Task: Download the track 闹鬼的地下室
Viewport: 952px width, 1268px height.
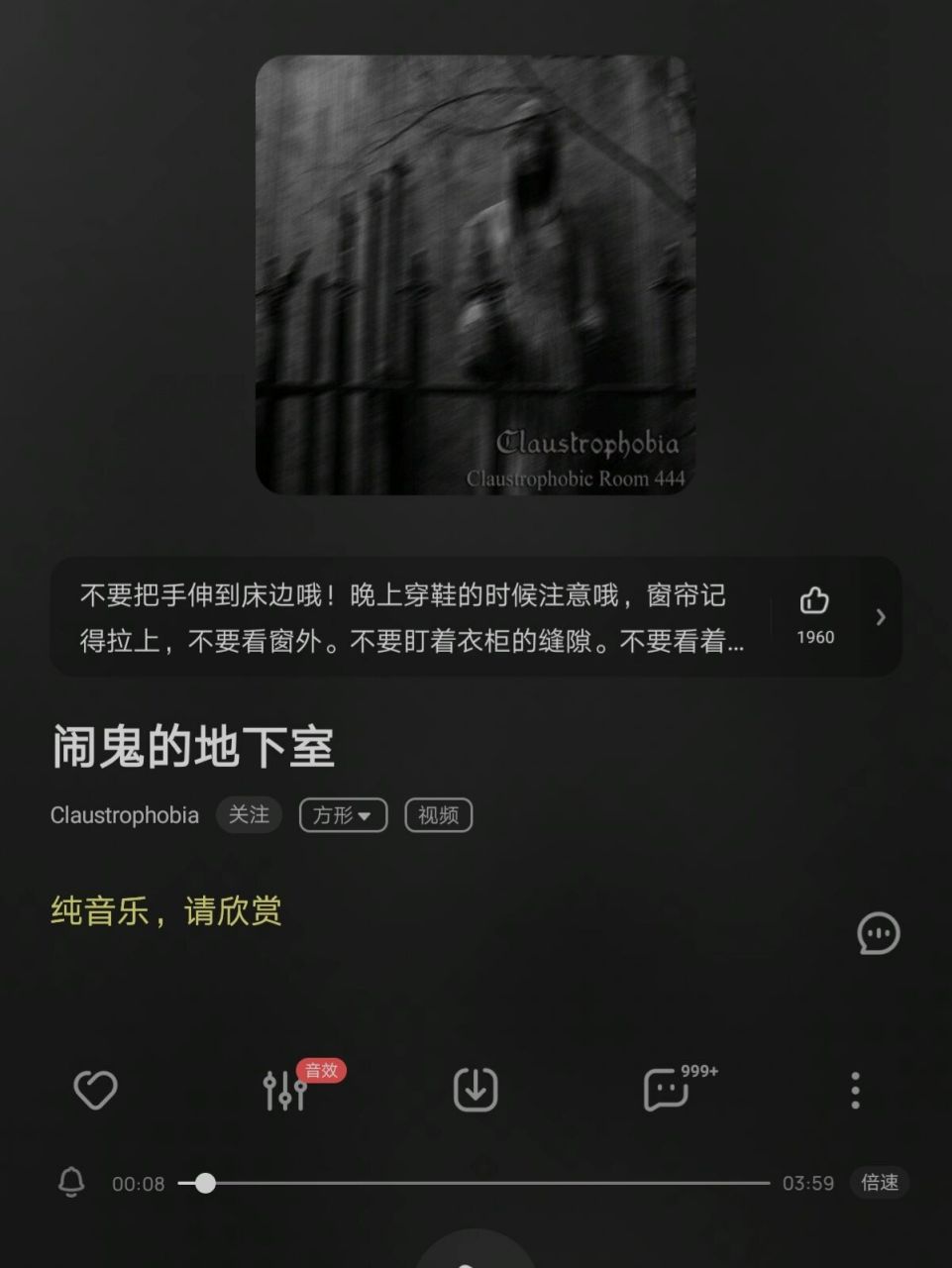Action: click(475, 1089)
